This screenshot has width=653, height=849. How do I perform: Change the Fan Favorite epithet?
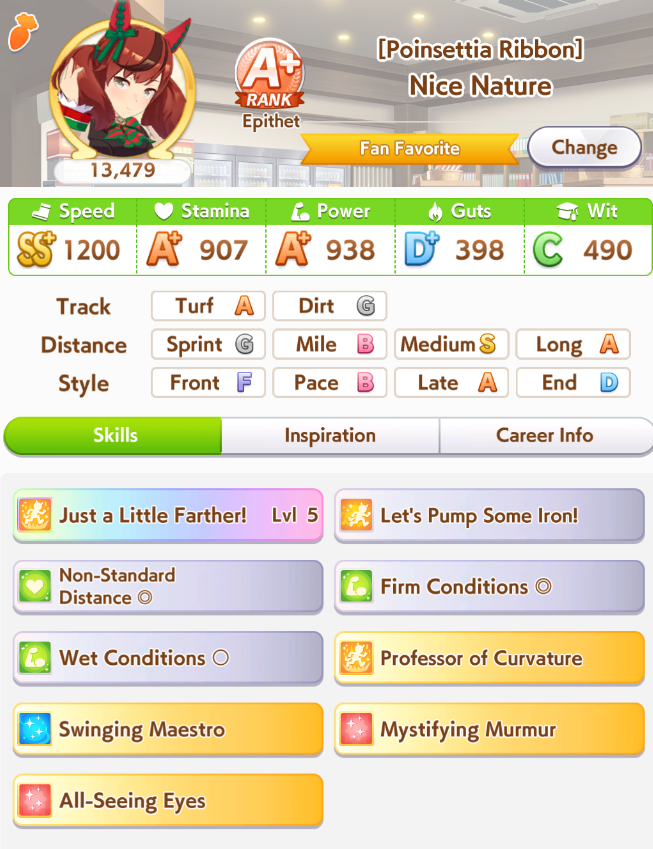584,148
